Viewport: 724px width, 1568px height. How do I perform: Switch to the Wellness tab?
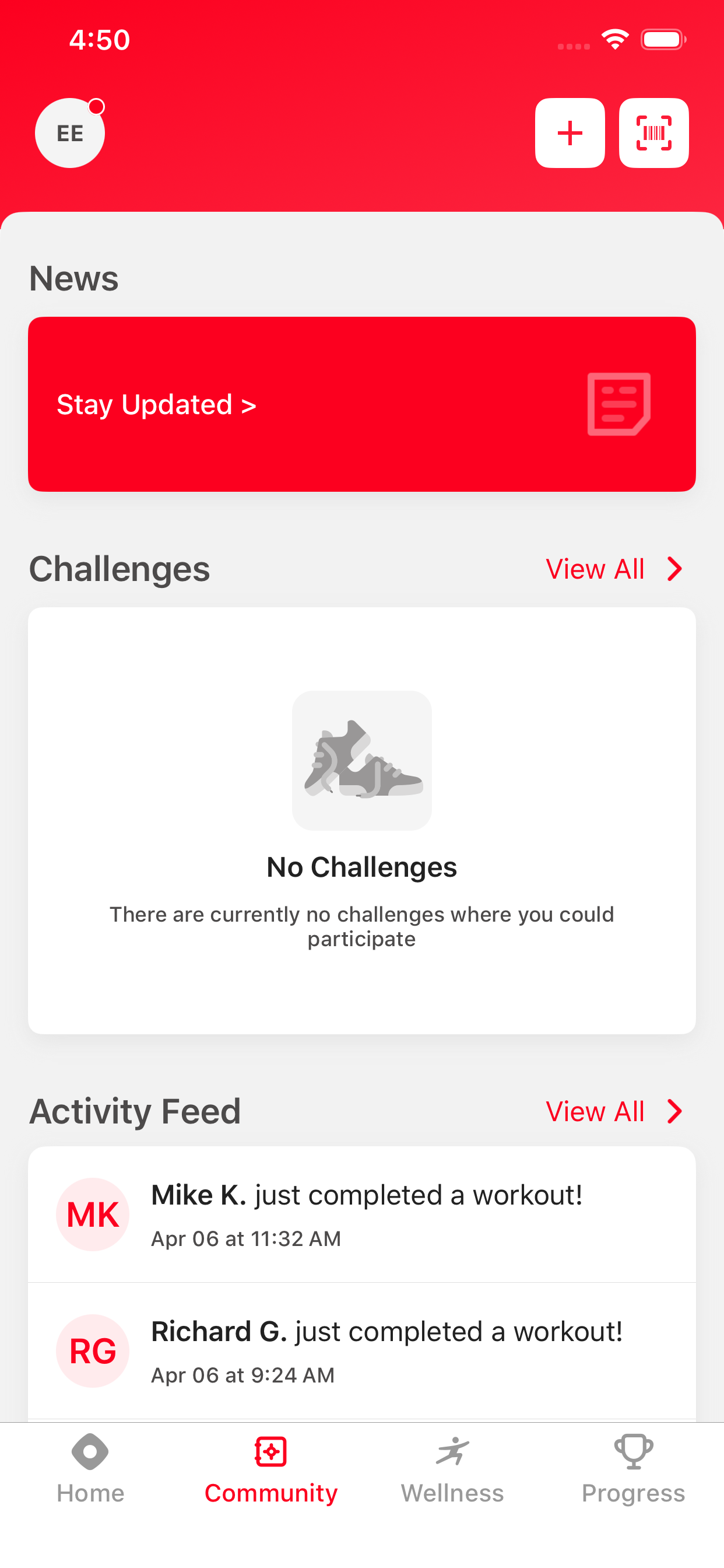point(452,1469)
